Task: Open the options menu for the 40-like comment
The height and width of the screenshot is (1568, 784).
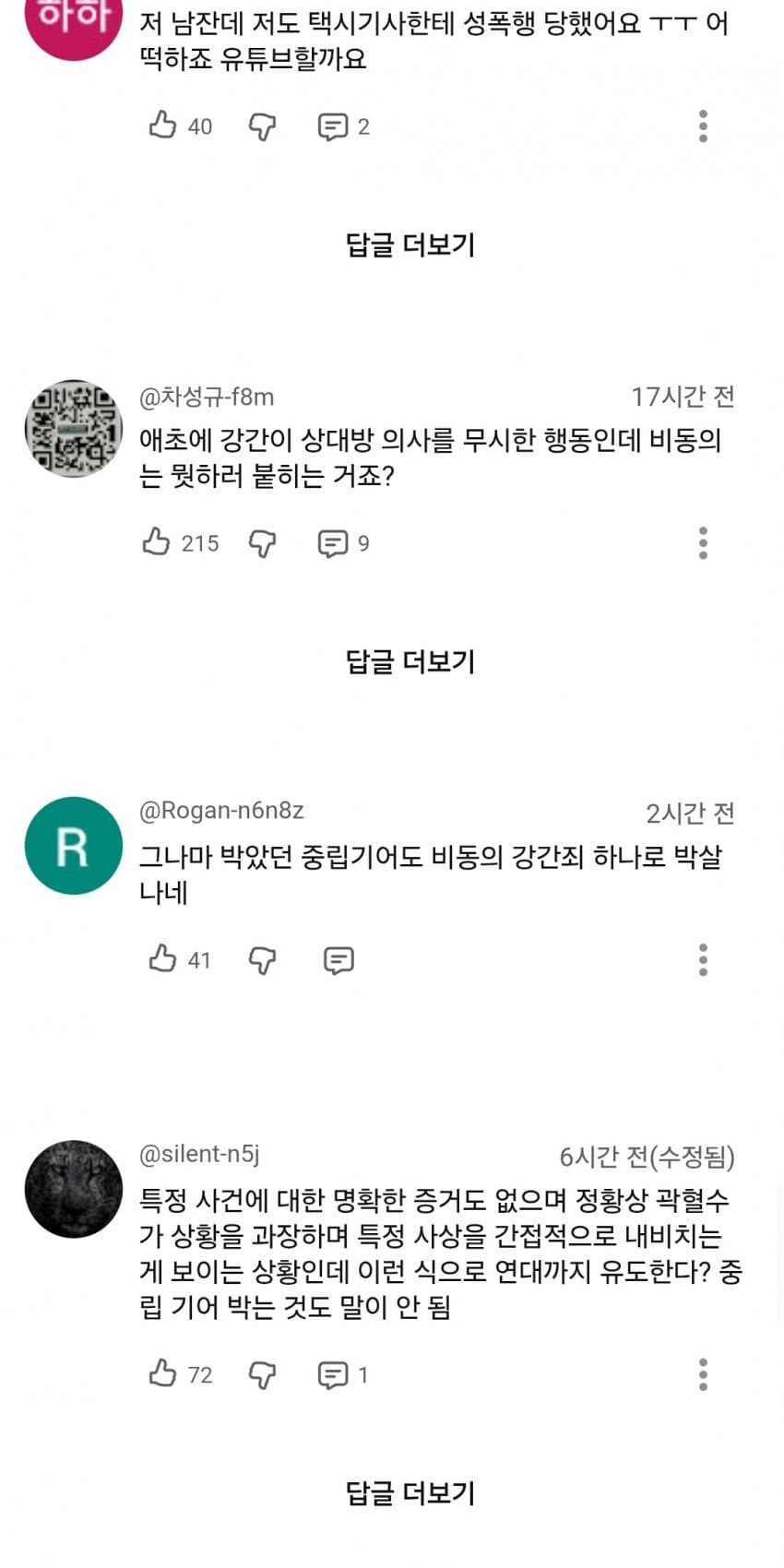Action: pos(703,126)
